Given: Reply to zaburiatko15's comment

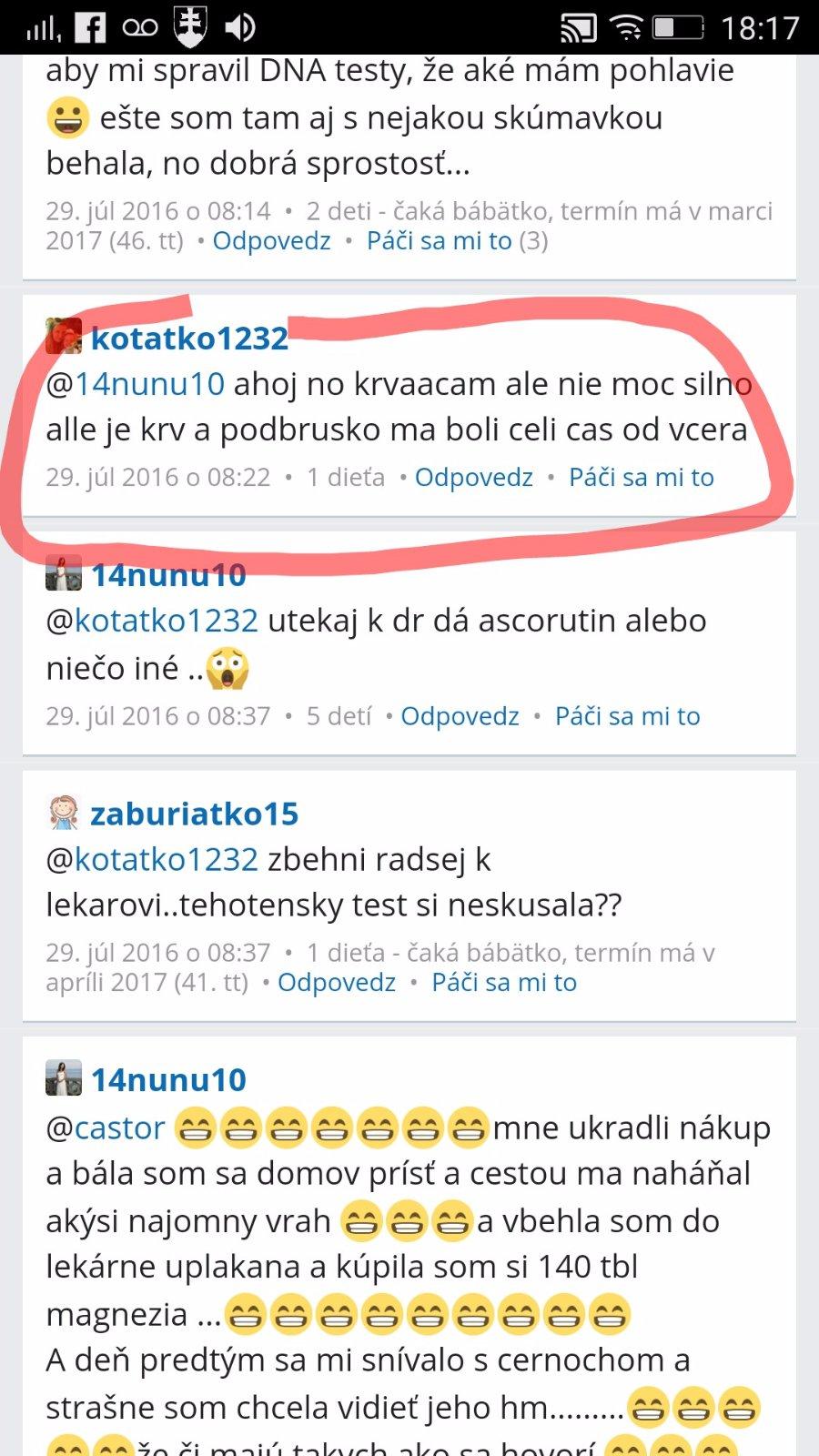Looking at the screenshot, I should click(337, 983).
